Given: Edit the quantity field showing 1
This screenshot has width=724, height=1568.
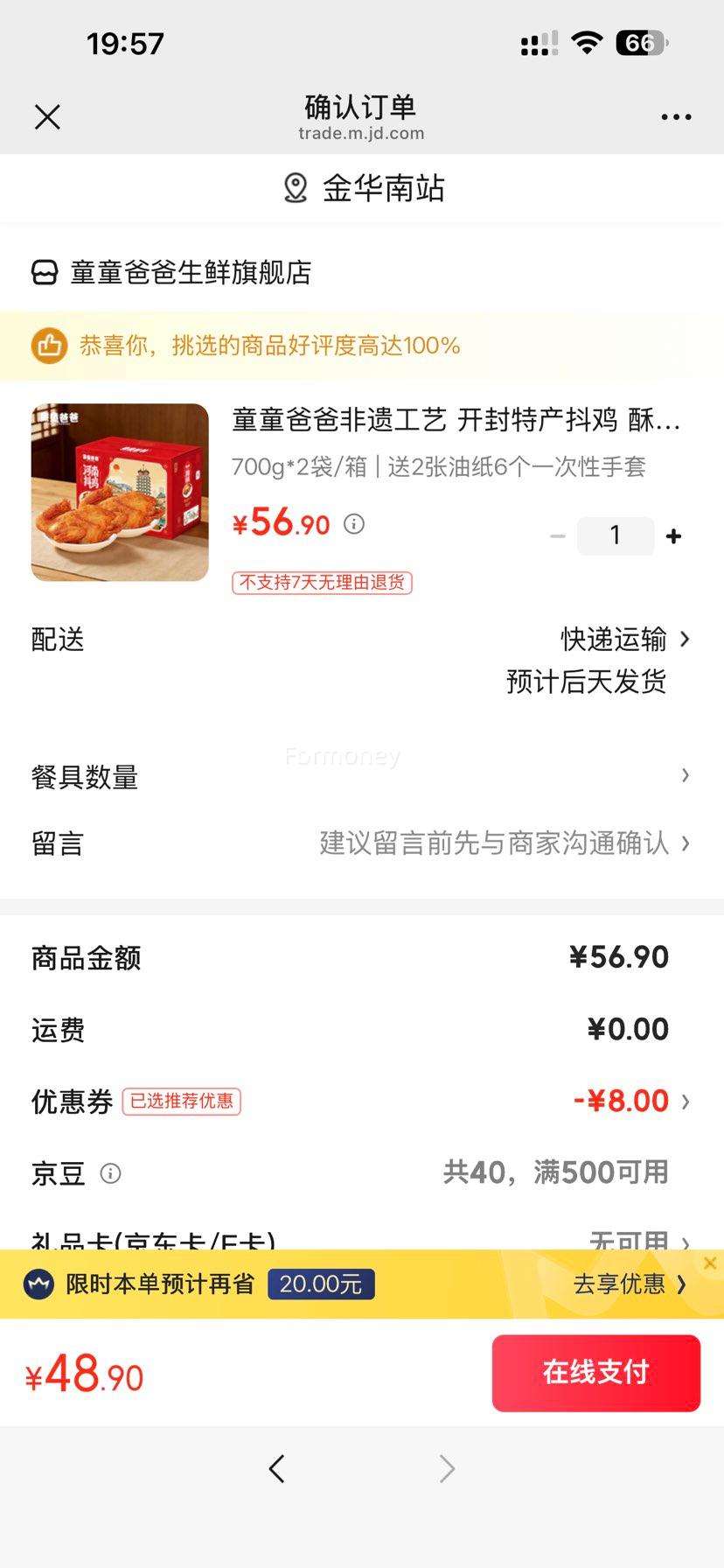Looking at the screenshot, I should 615,535.
